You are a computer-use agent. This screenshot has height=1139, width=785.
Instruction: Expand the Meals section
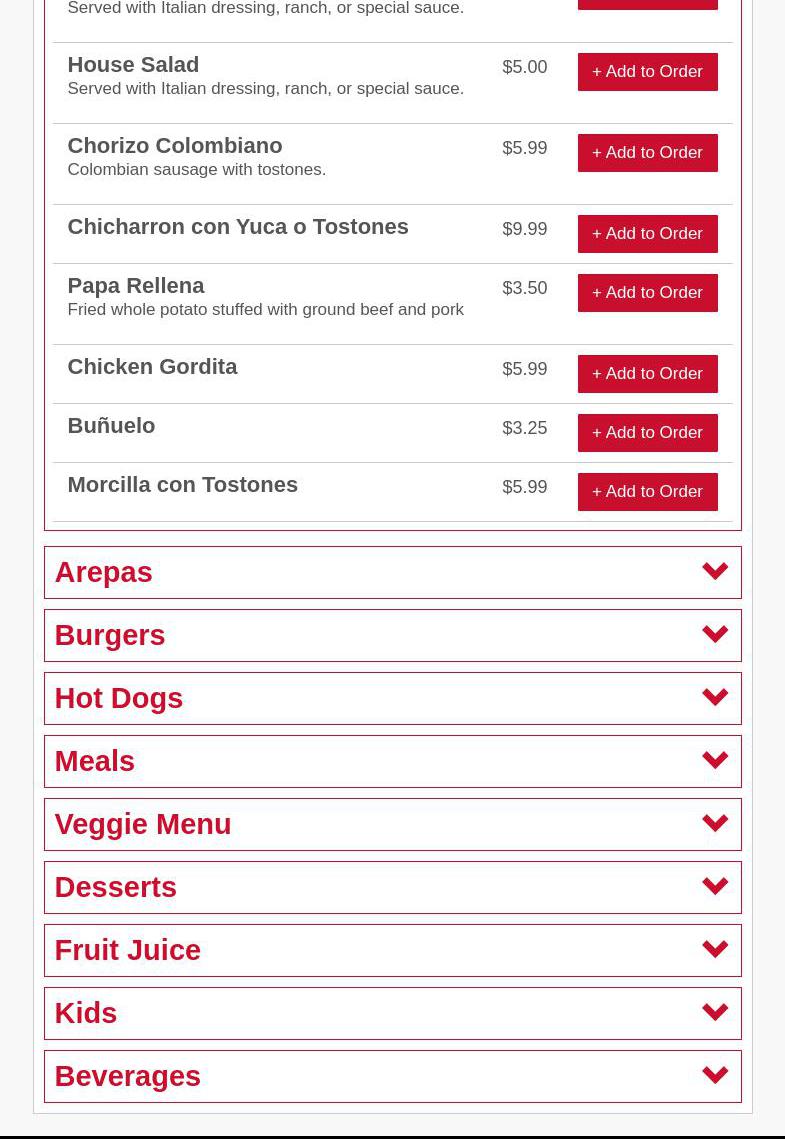392,761
